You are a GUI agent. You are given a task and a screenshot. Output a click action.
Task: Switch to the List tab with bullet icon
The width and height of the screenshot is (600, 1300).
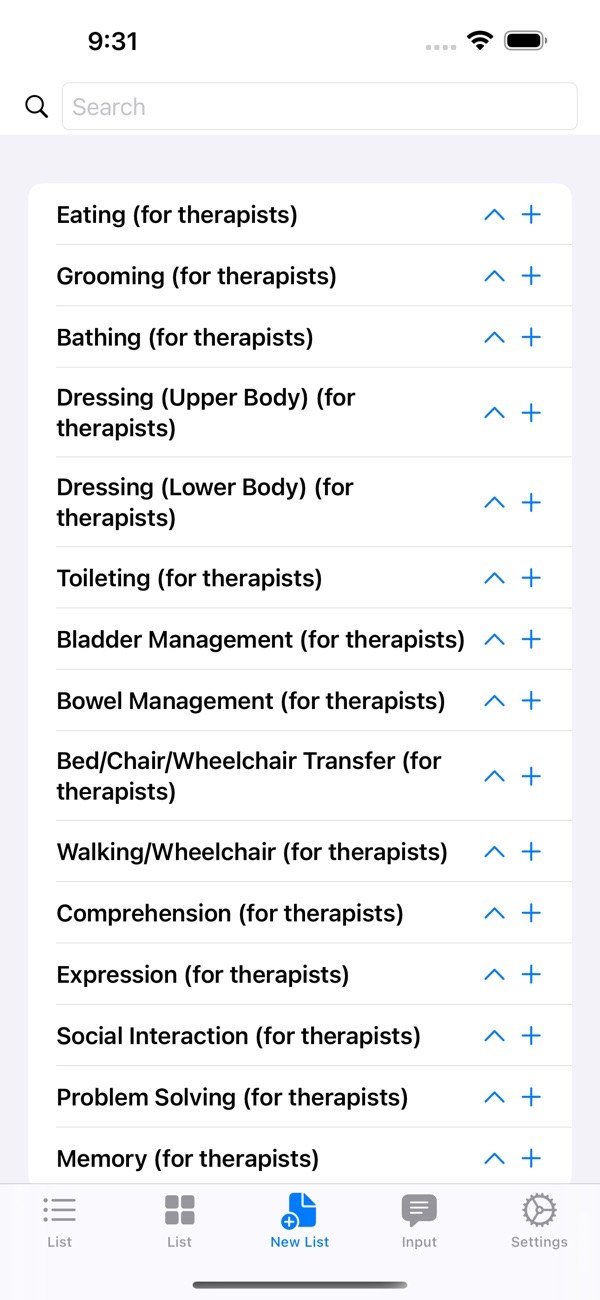60,1221
